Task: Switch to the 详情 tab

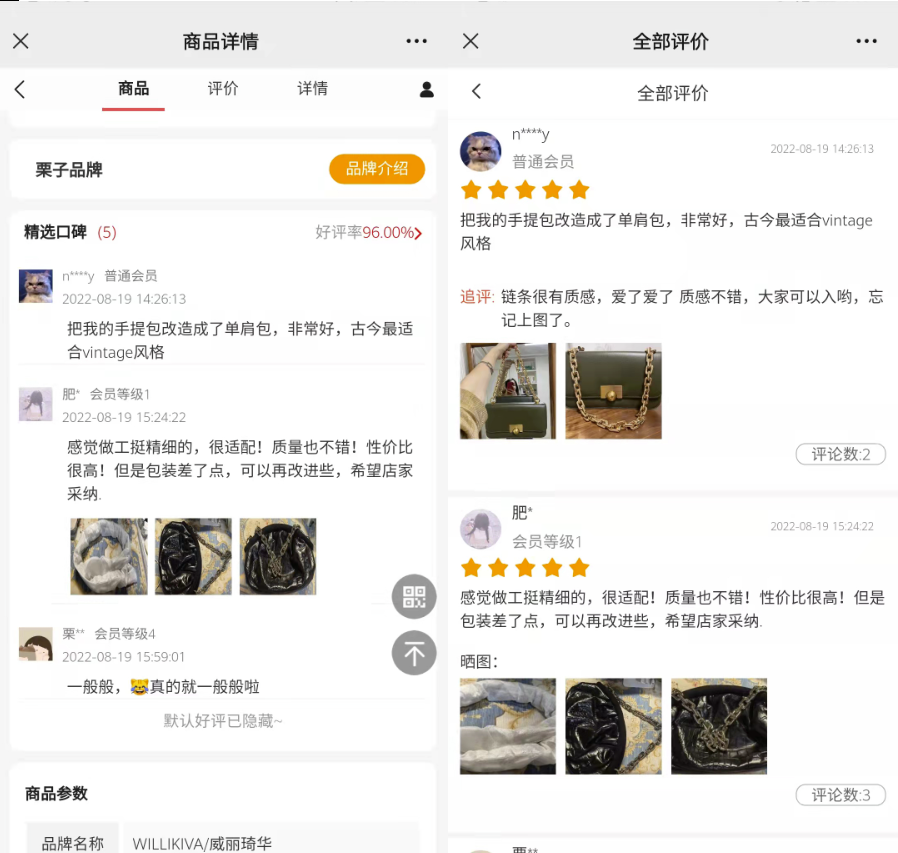Action: (x=312, y=89)
